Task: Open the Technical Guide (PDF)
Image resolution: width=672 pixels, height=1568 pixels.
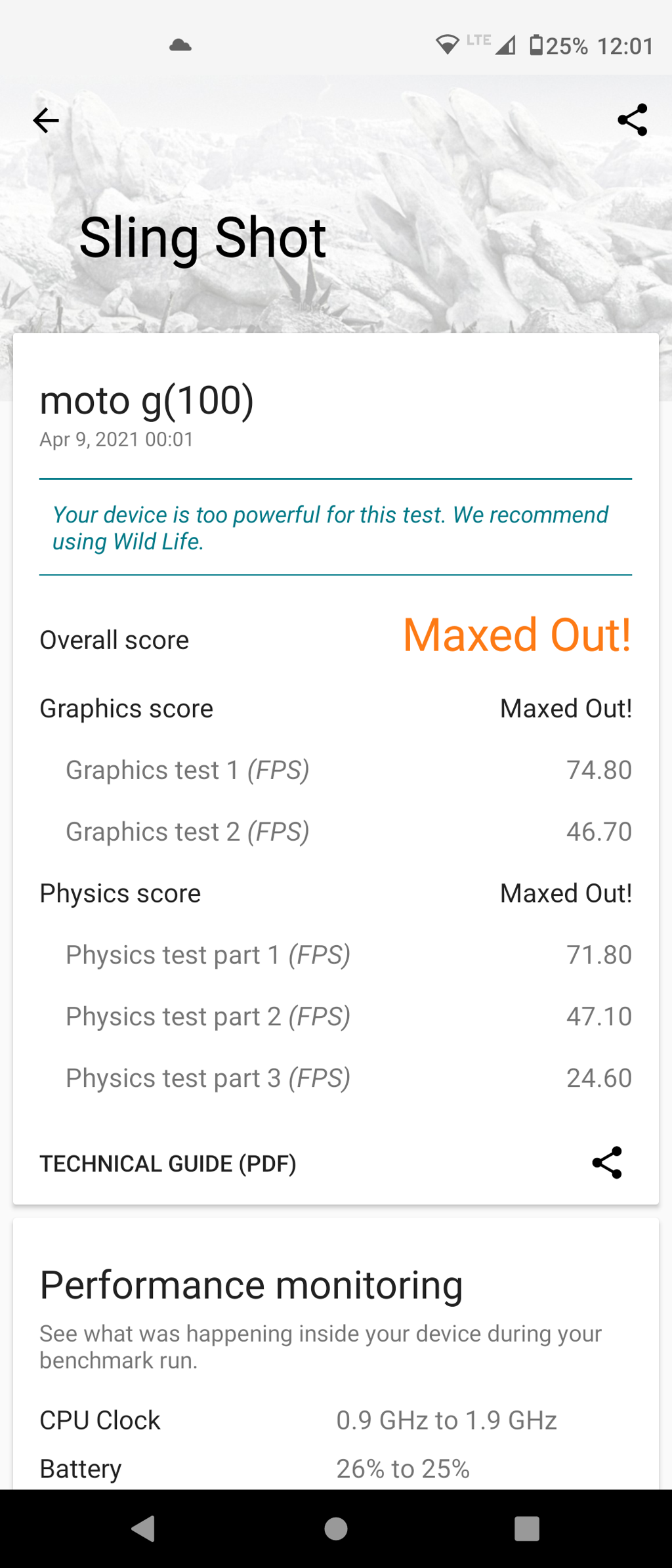Action: click(x=168, y=1164)
